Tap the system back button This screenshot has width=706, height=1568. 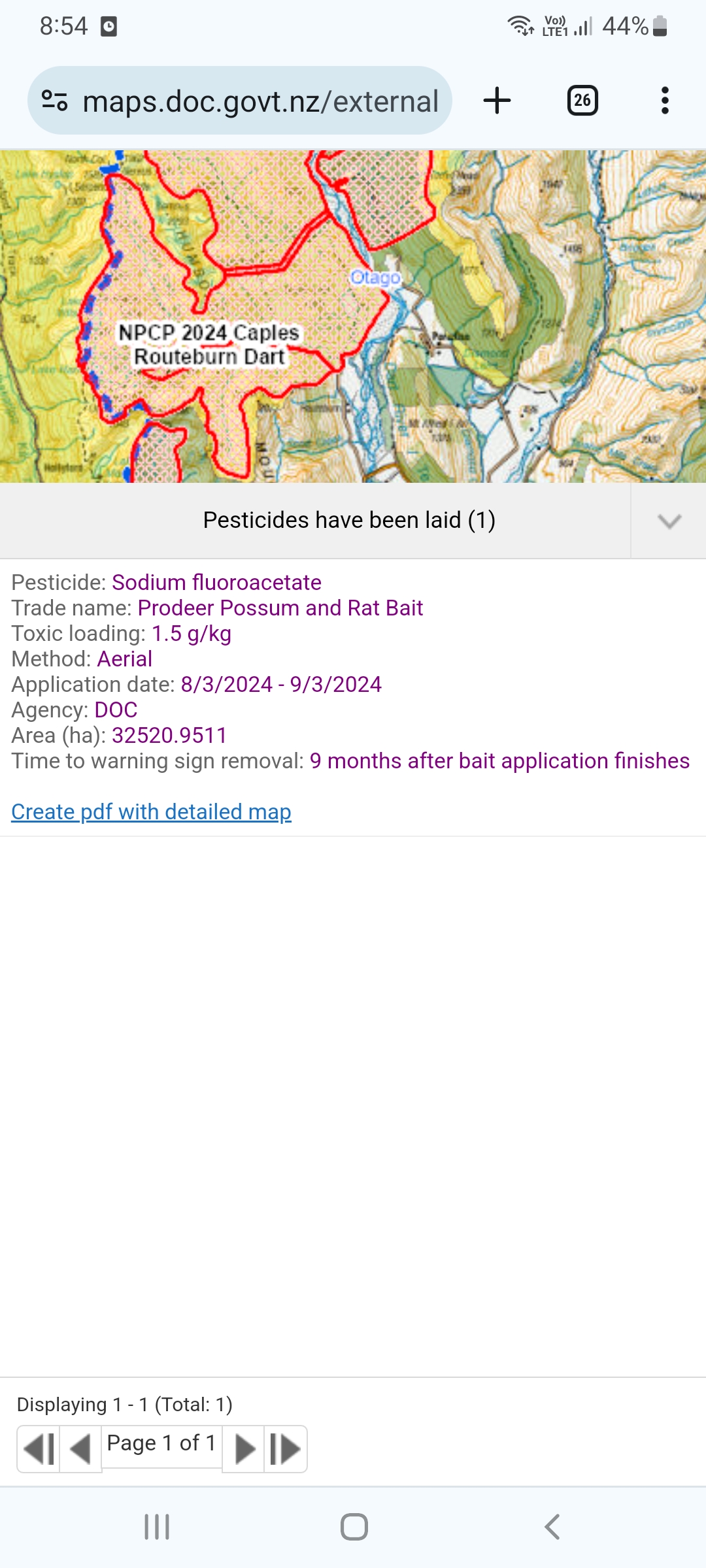tap(552, 1527)
